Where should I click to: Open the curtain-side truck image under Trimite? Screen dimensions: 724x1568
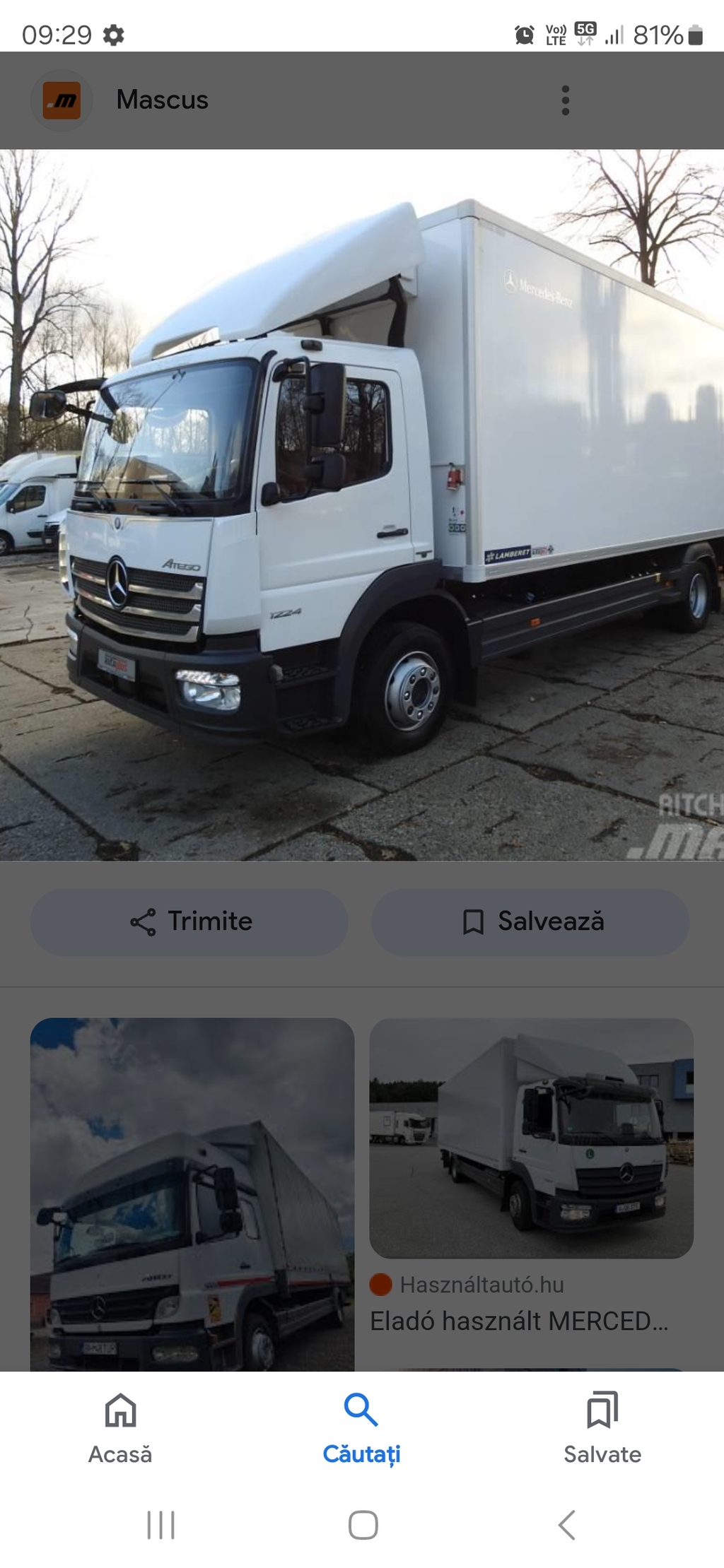(192, 1194)
